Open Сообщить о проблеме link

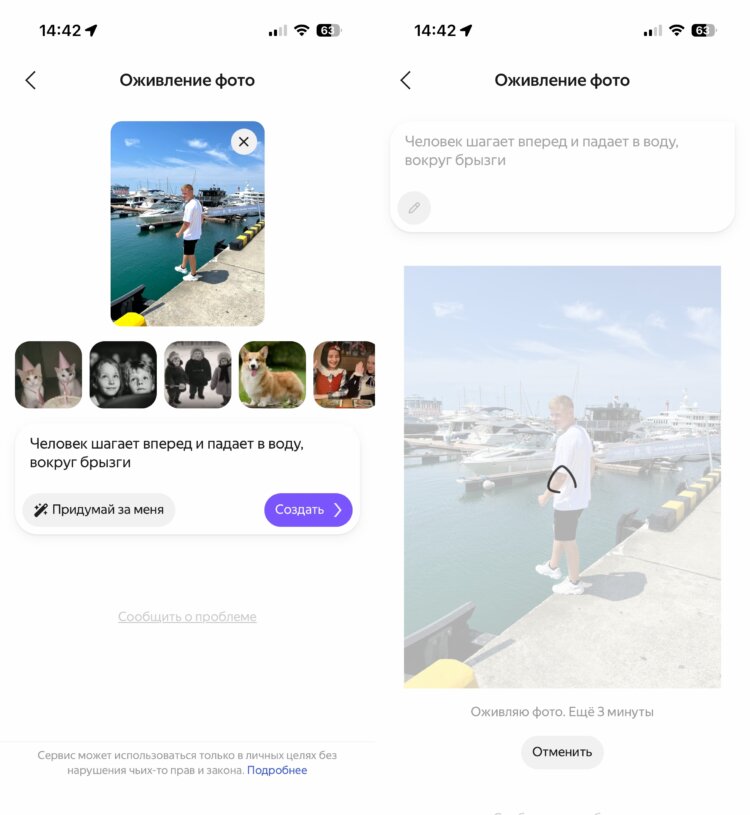click(x=187, y=617)
